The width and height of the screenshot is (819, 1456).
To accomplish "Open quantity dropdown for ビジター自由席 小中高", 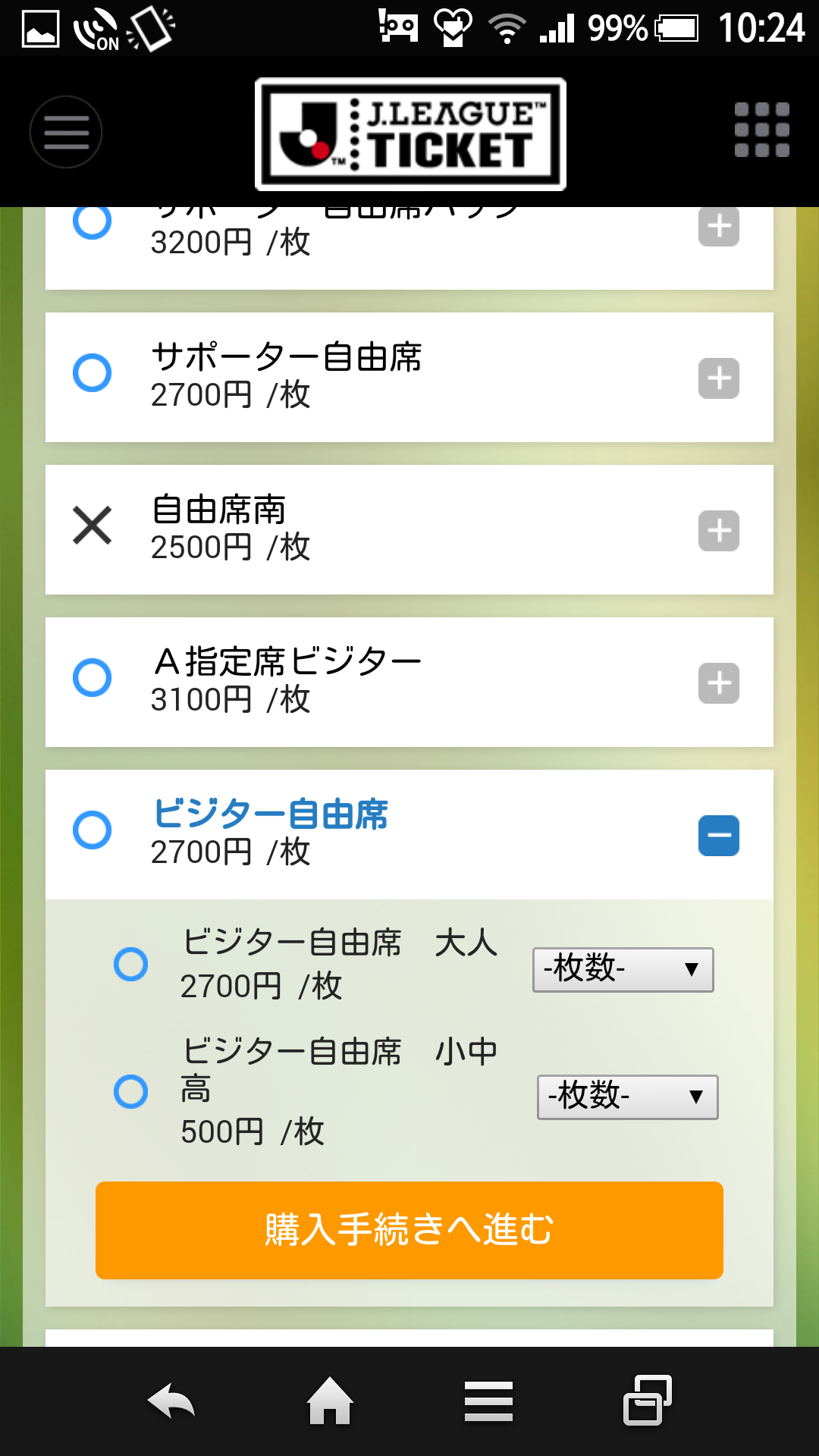I will click(628, 1097).
